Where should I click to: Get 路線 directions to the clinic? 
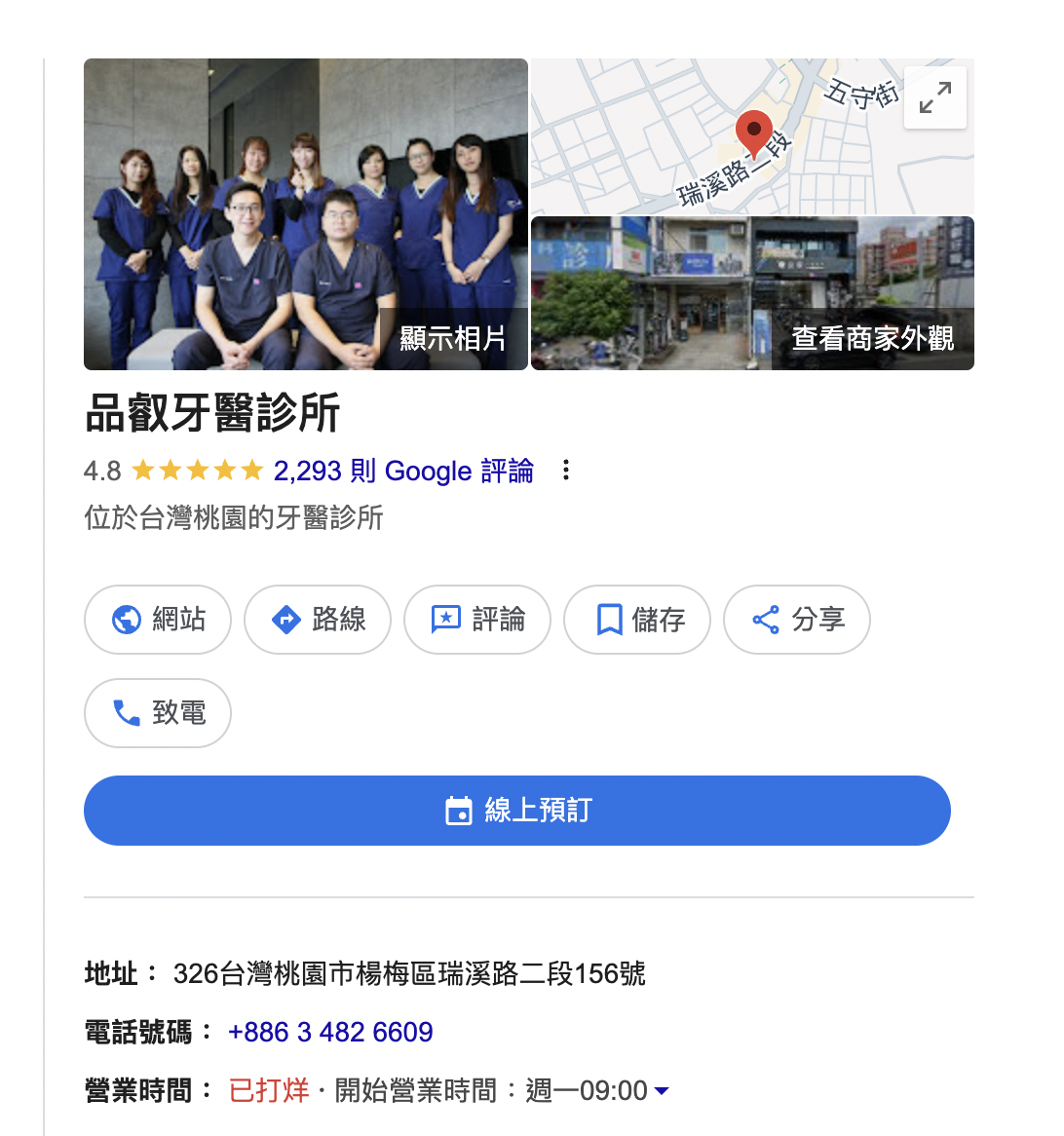point(318,620)
